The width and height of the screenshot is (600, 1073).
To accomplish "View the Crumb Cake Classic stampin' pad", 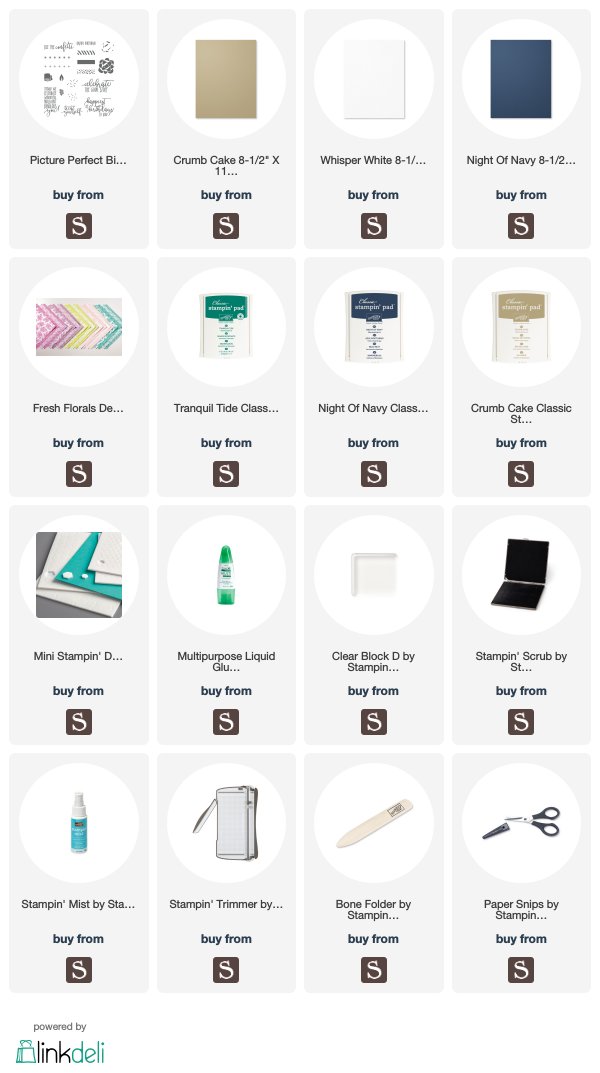I will coord(521,376).
